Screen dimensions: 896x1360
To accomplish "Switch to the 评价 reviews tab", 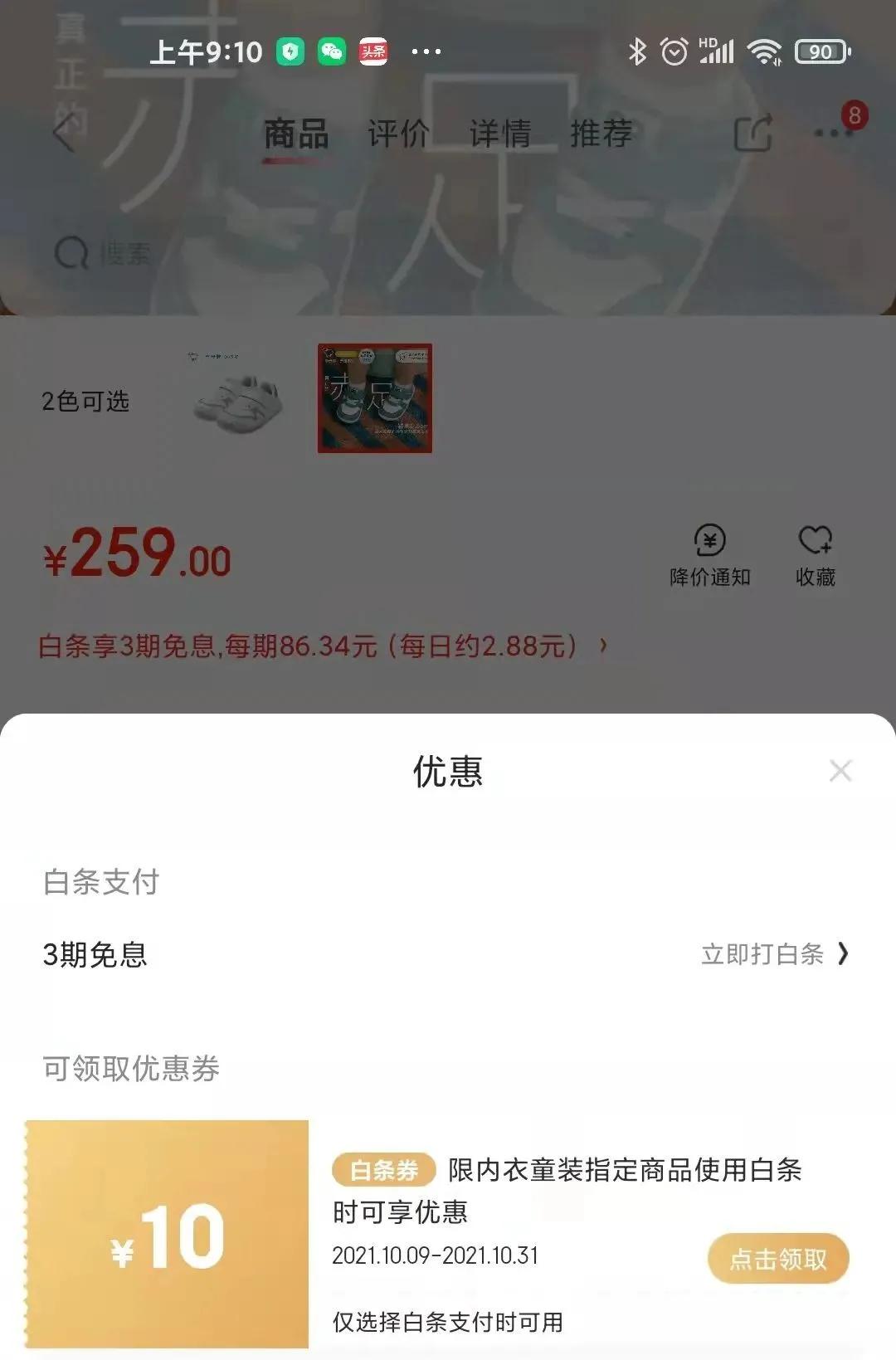I will point(397,133).
